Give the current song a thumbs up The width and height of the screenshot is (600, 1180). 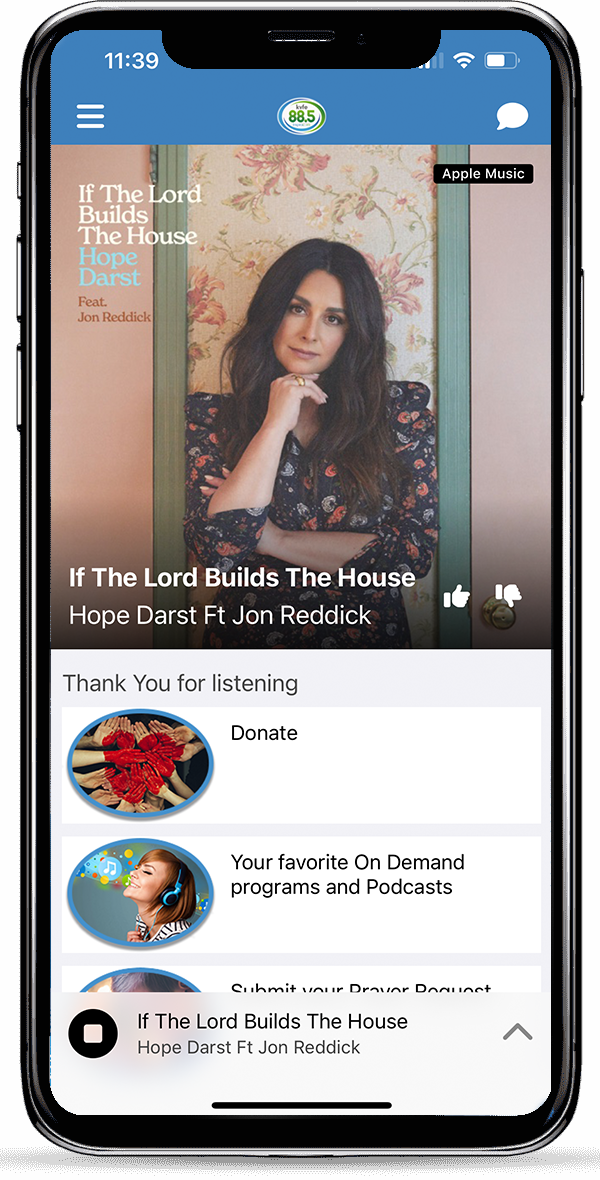click(456, 597)
